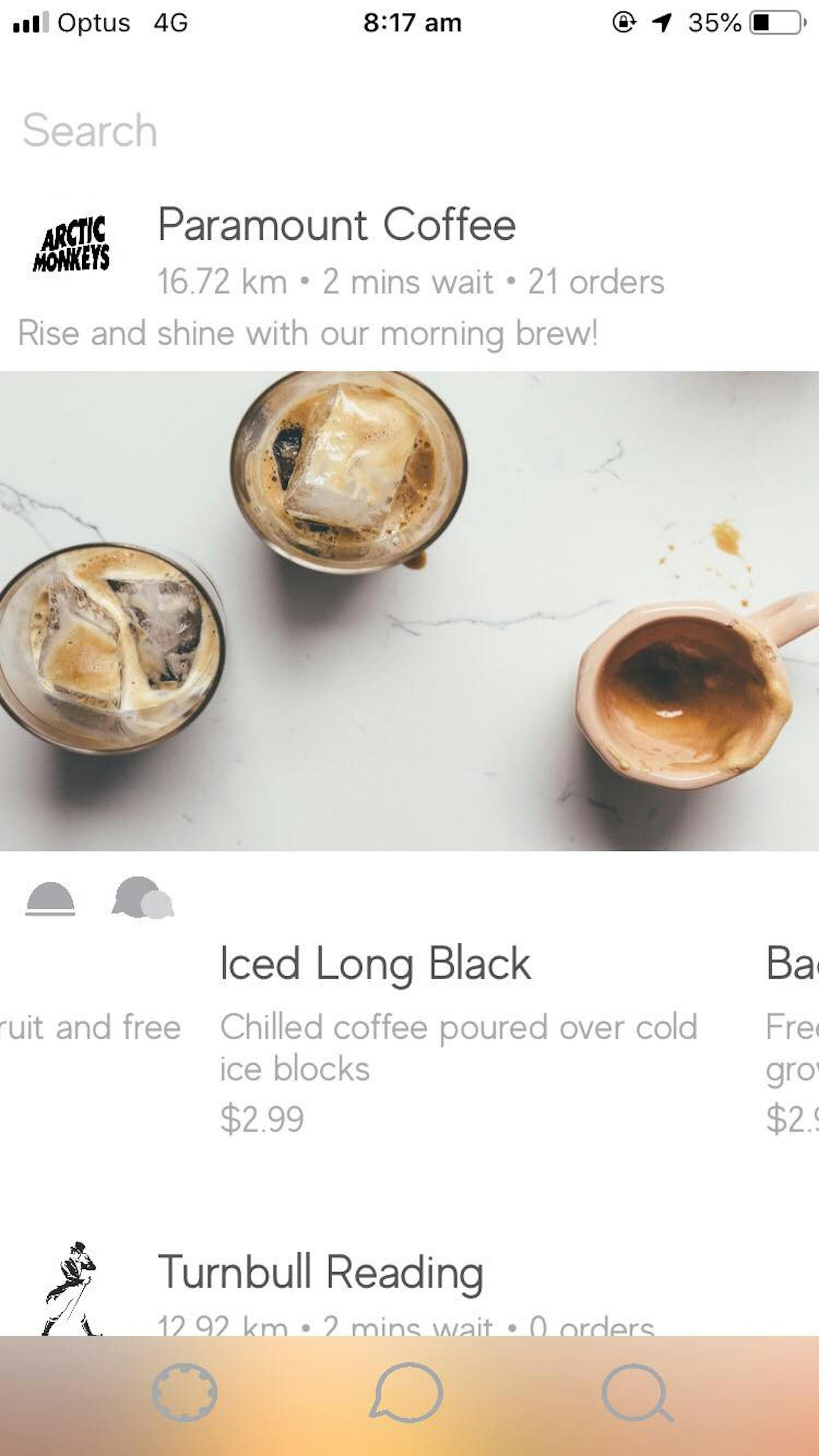The width and height of the screenshot is (819, 1456).
Task: Open the Turnbull Reading store listing
Action: click(320, 1273)
